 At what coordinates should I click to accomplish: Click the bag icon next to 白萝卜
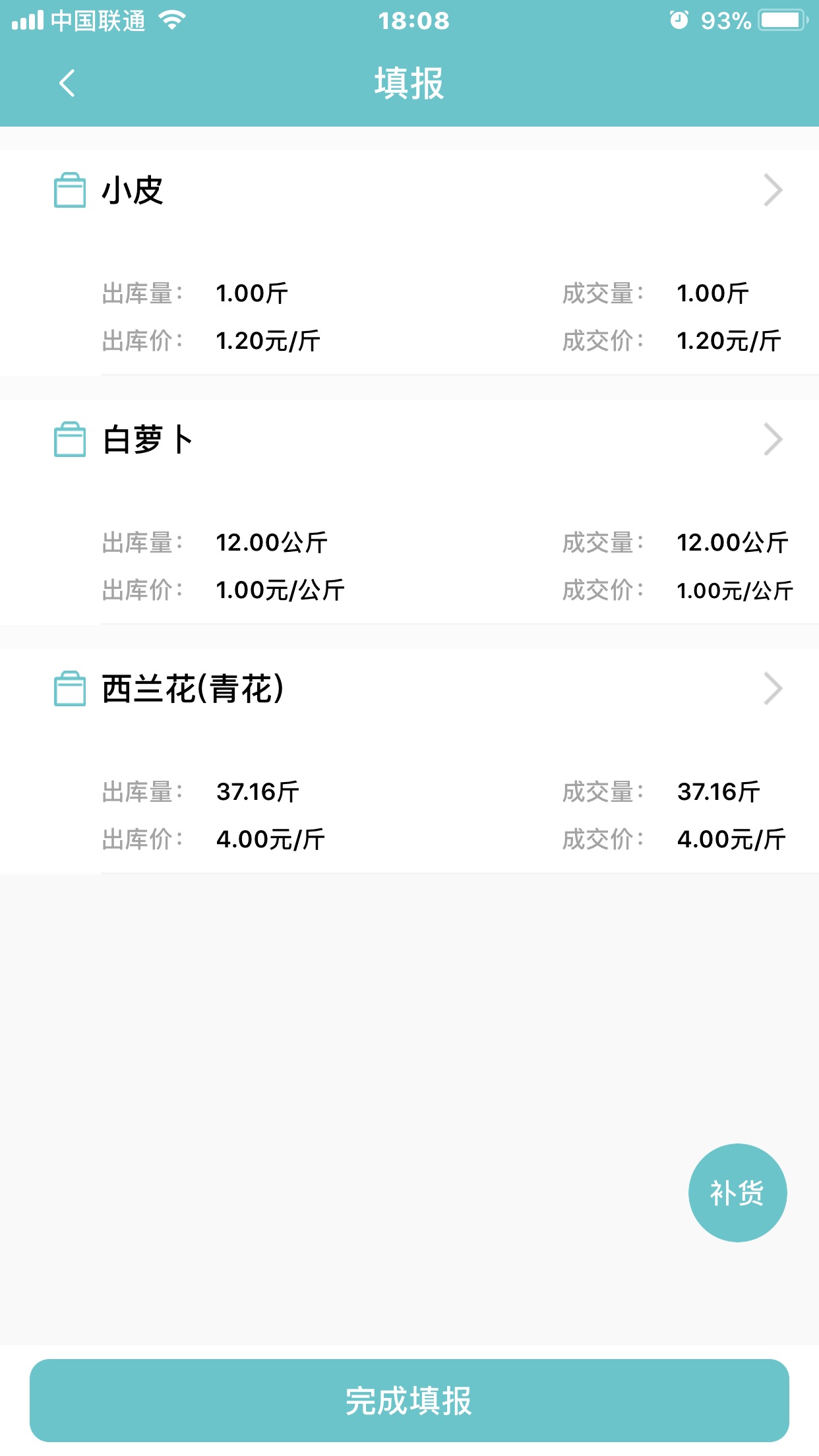tap(69, 437)
